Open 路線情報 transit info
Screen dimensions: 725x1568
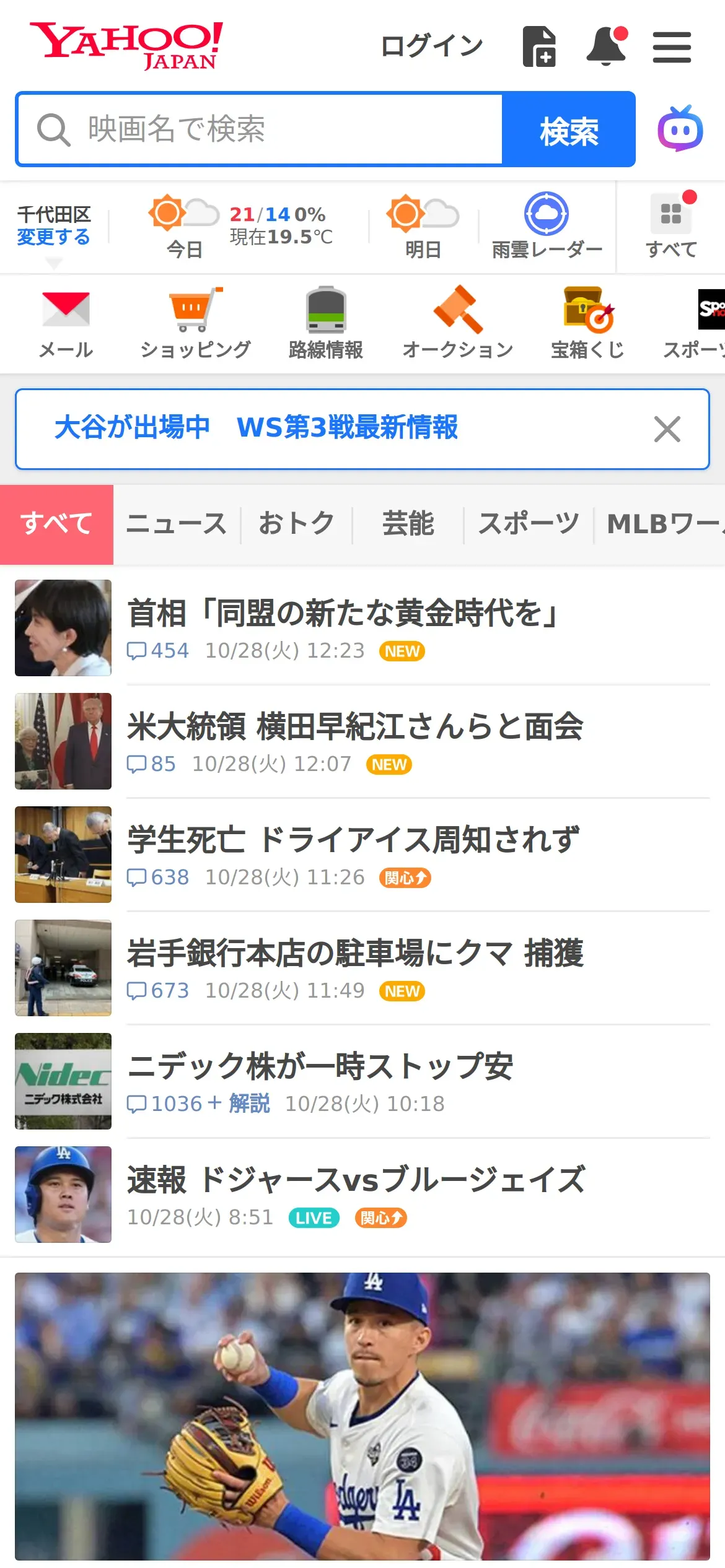(326, 323)
